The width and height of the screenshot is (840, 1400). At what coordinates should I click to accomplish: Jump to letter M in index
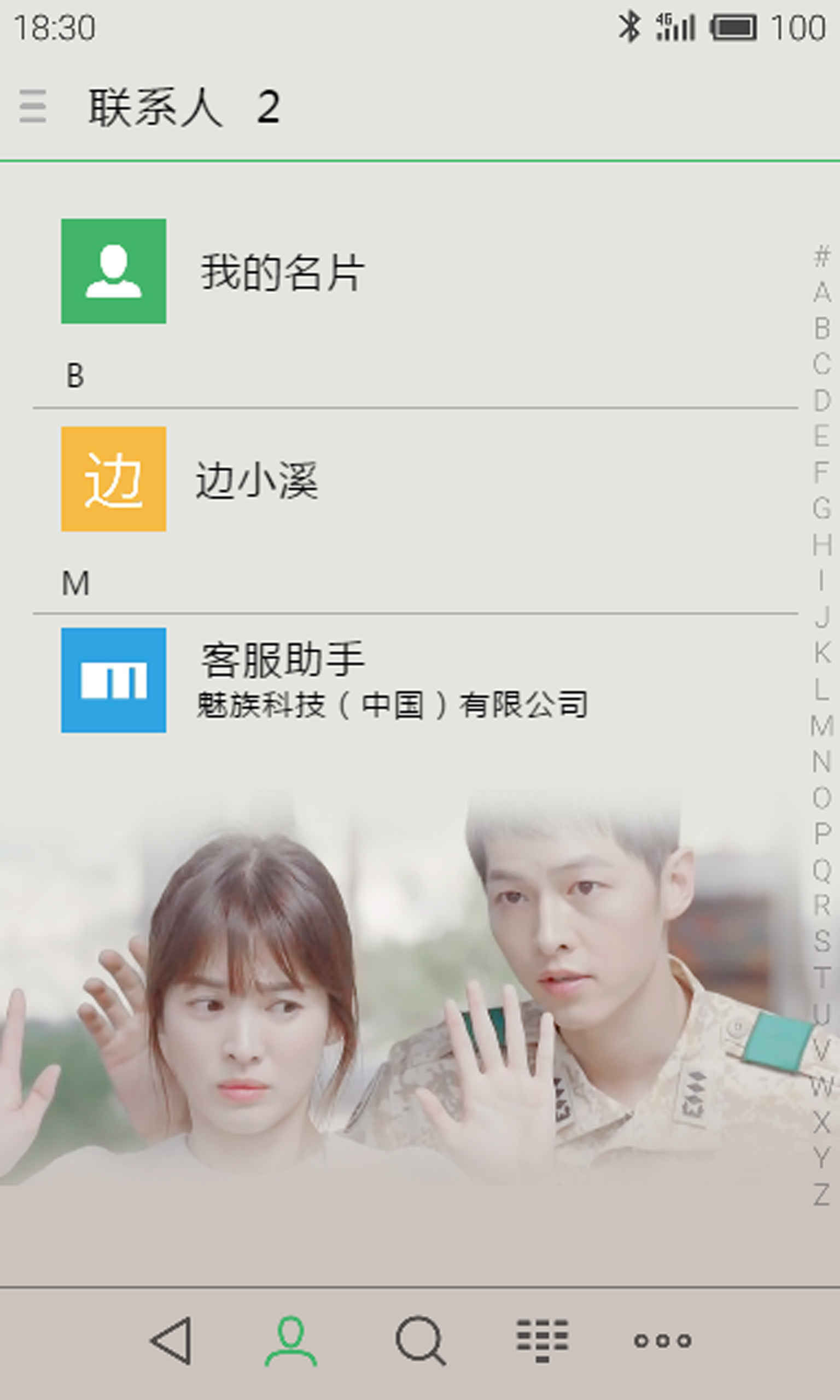coord(822,726)
